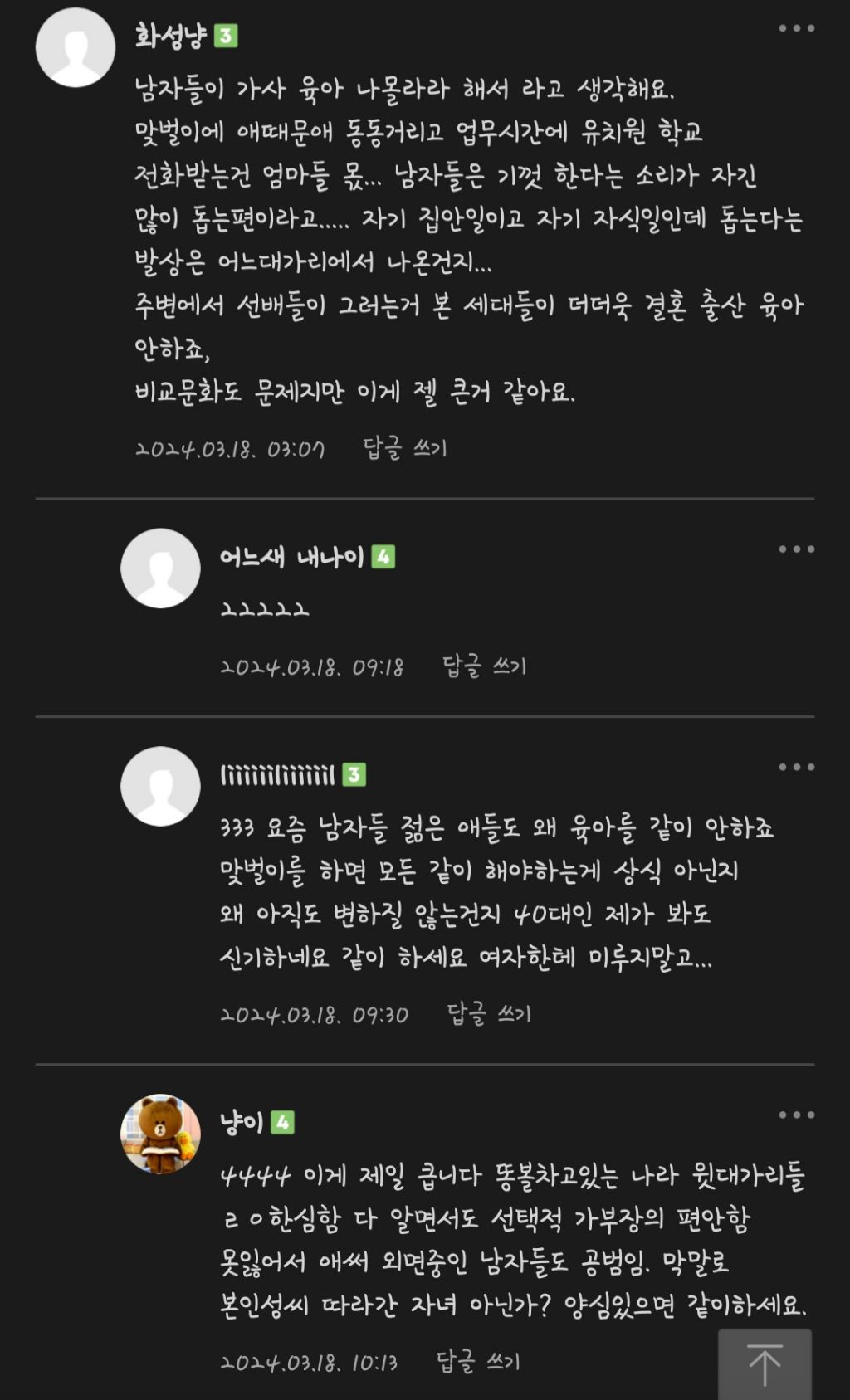This screenshot has height=1400, width=850.
Task: Jump to top with the arrow button
Action: coord(765,1364)
